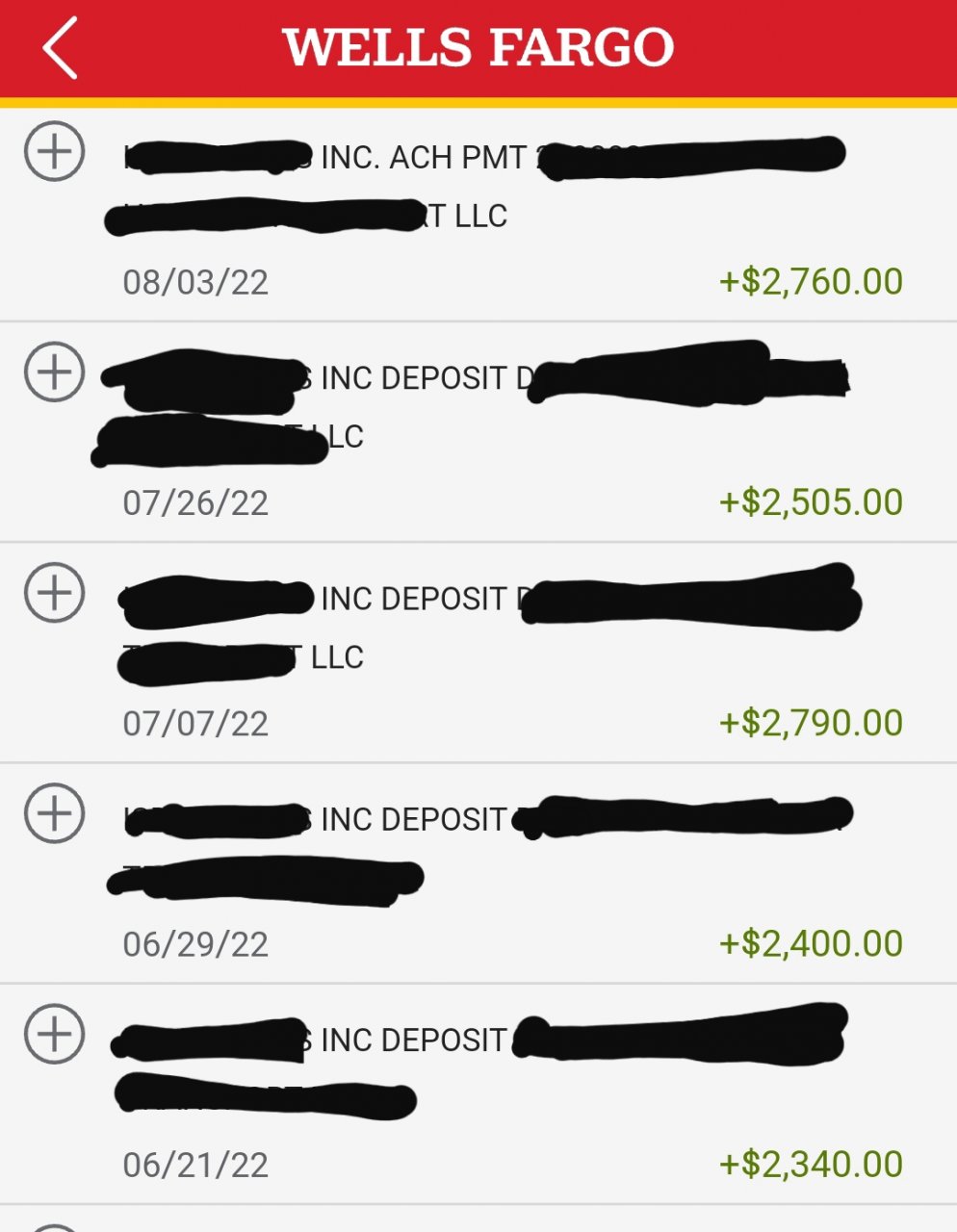Go back using the header arrow
This screenshot has width=957, height=1232.
click(60, 47)
